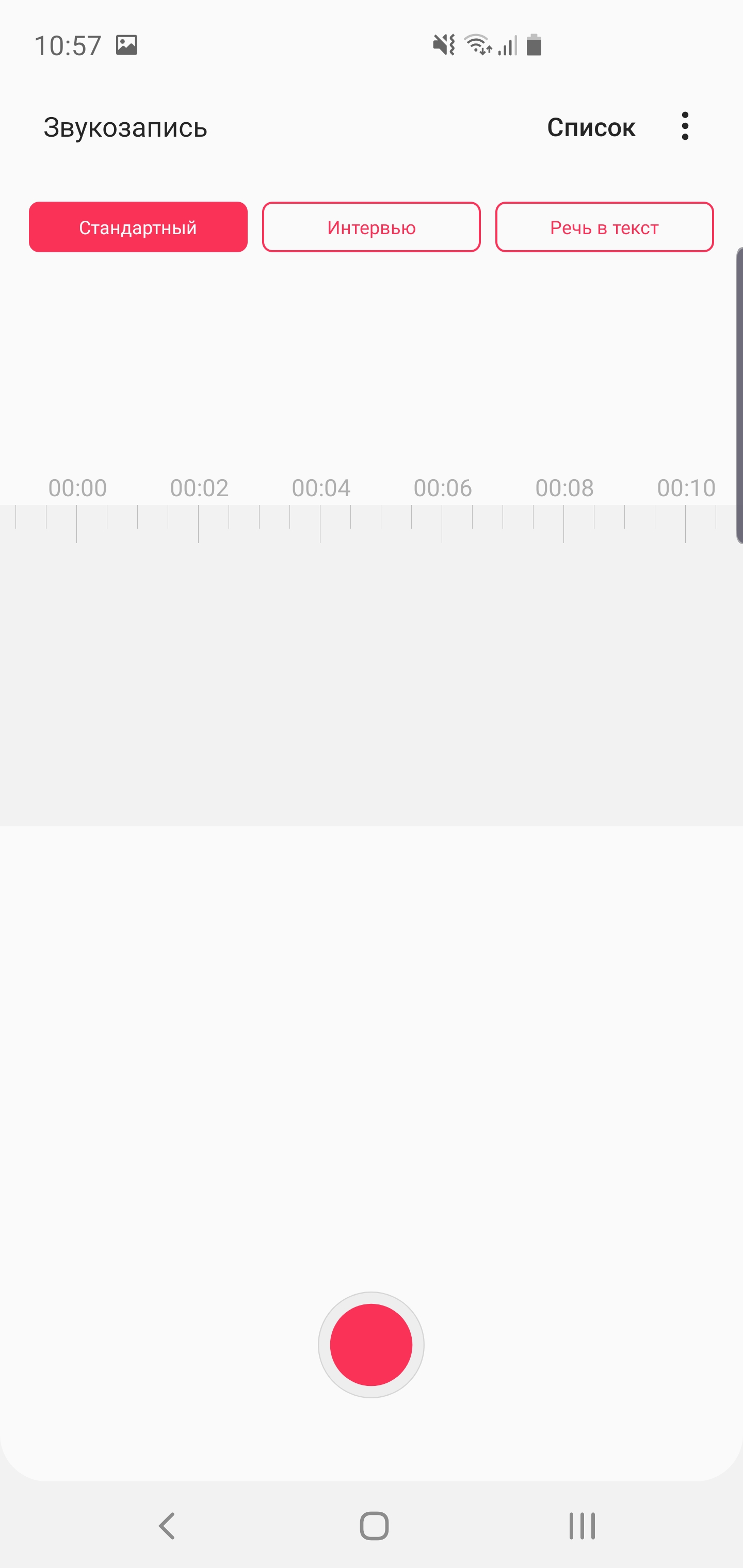Tap the system home button

click(374, 1526)
